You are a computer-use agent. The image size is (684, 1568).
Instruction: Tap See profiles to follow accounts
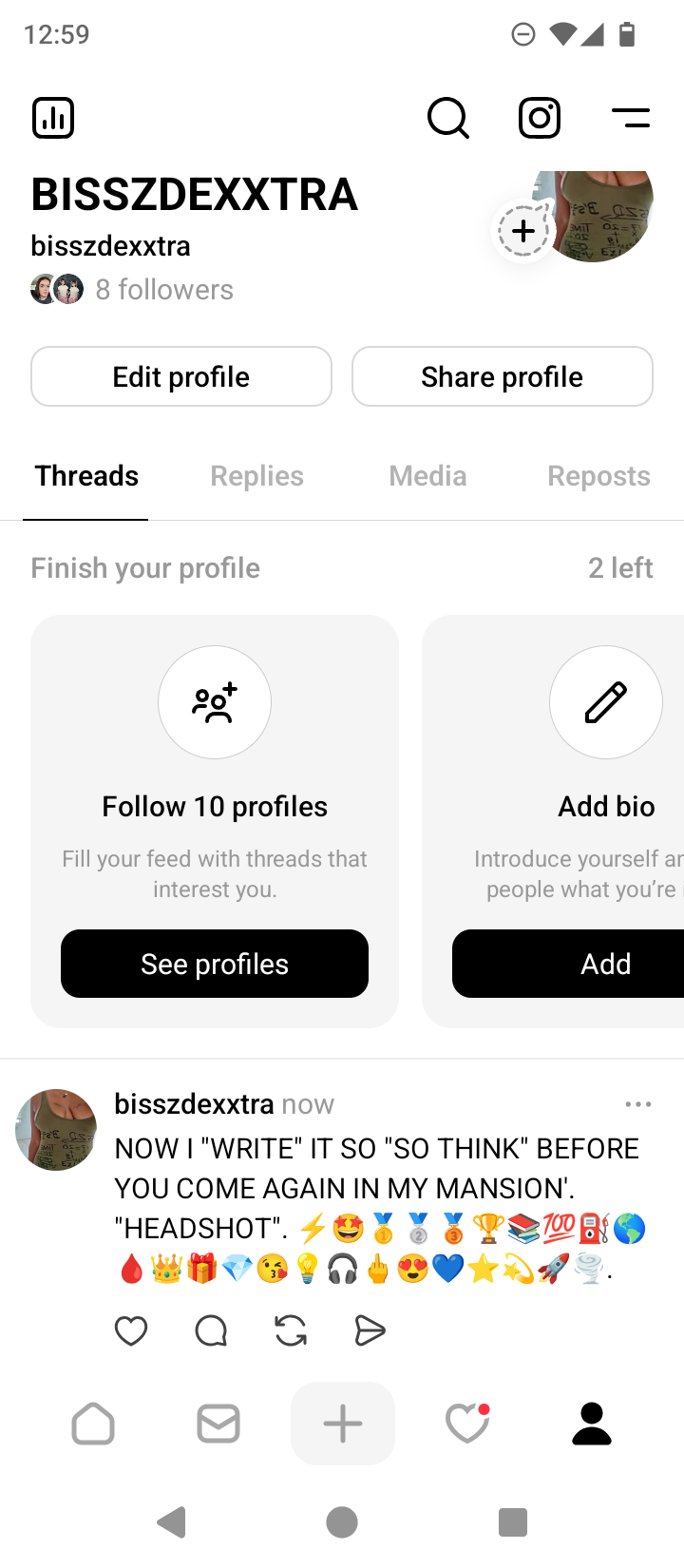point(215,964)
